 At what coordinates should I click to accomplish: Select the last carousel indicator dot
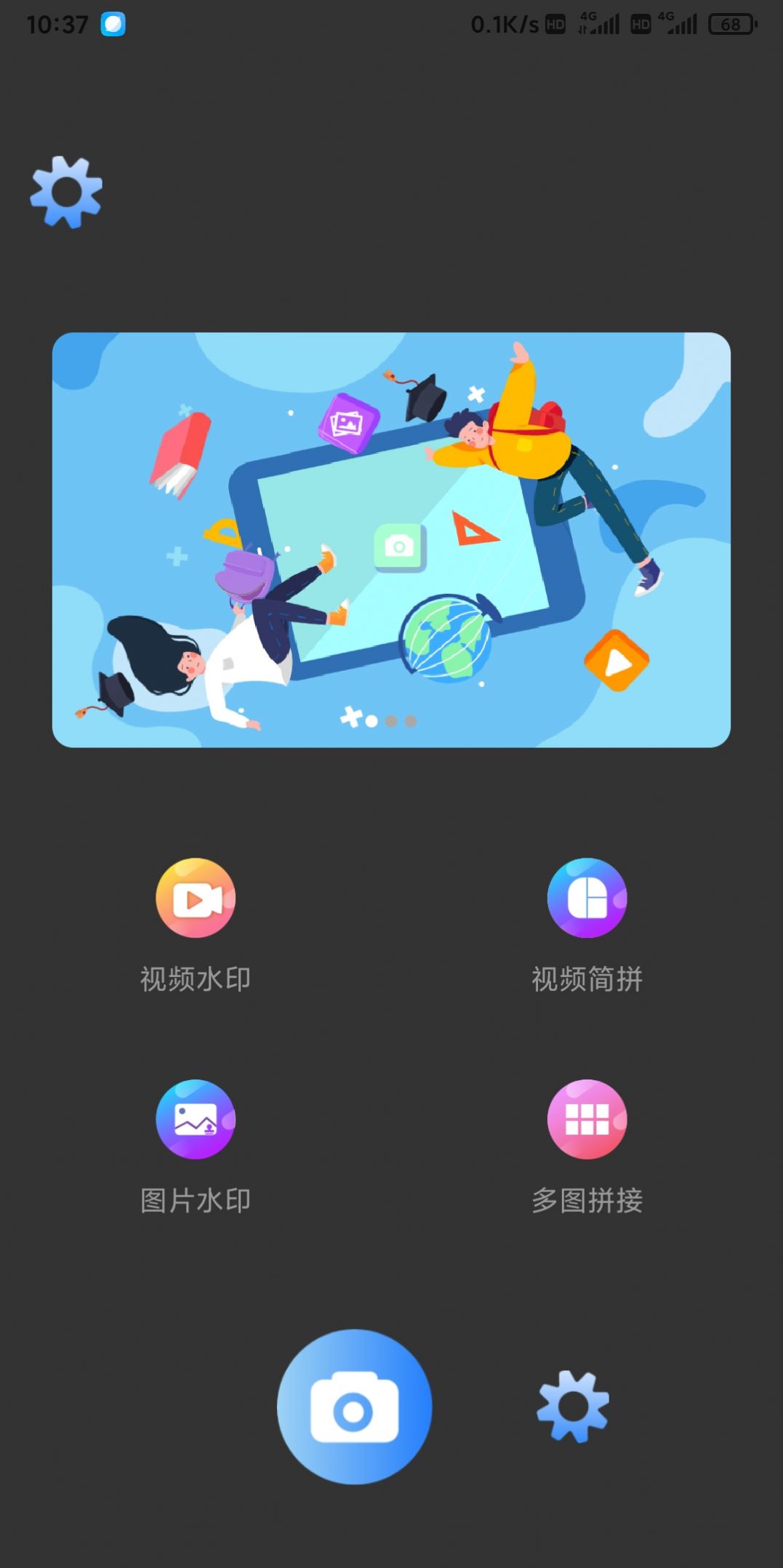pyautogui.click(x=410, y=720)
